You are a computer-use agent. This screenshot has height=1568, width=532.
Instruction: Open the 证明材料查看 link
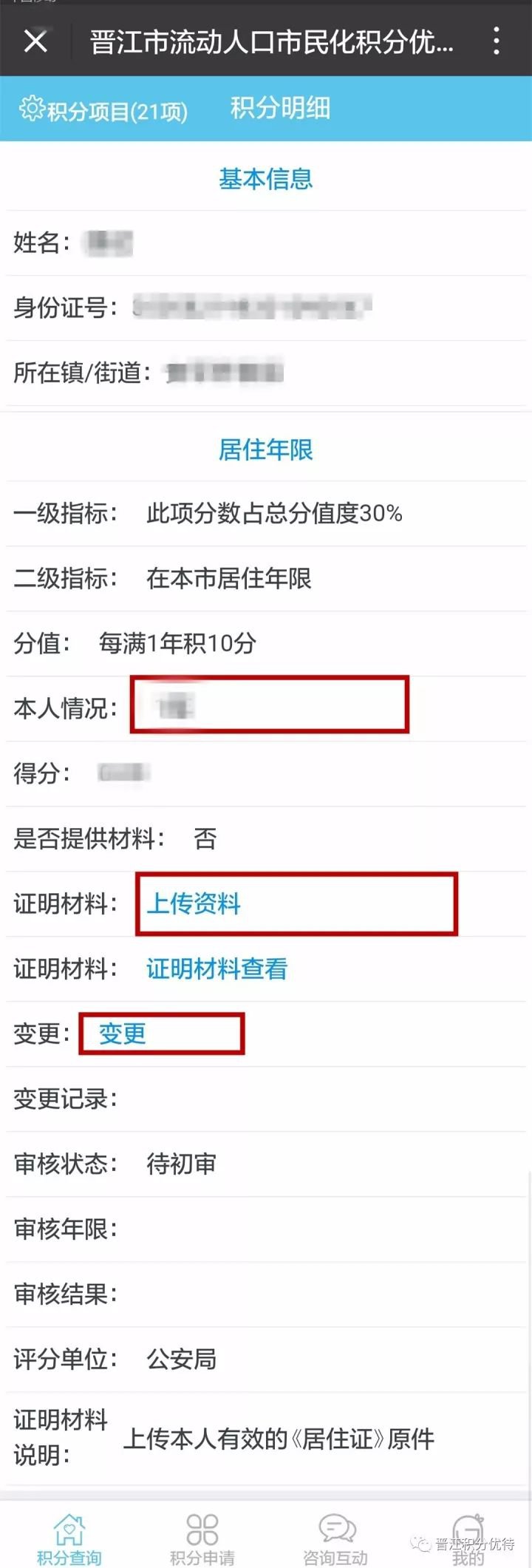[216, 968]
